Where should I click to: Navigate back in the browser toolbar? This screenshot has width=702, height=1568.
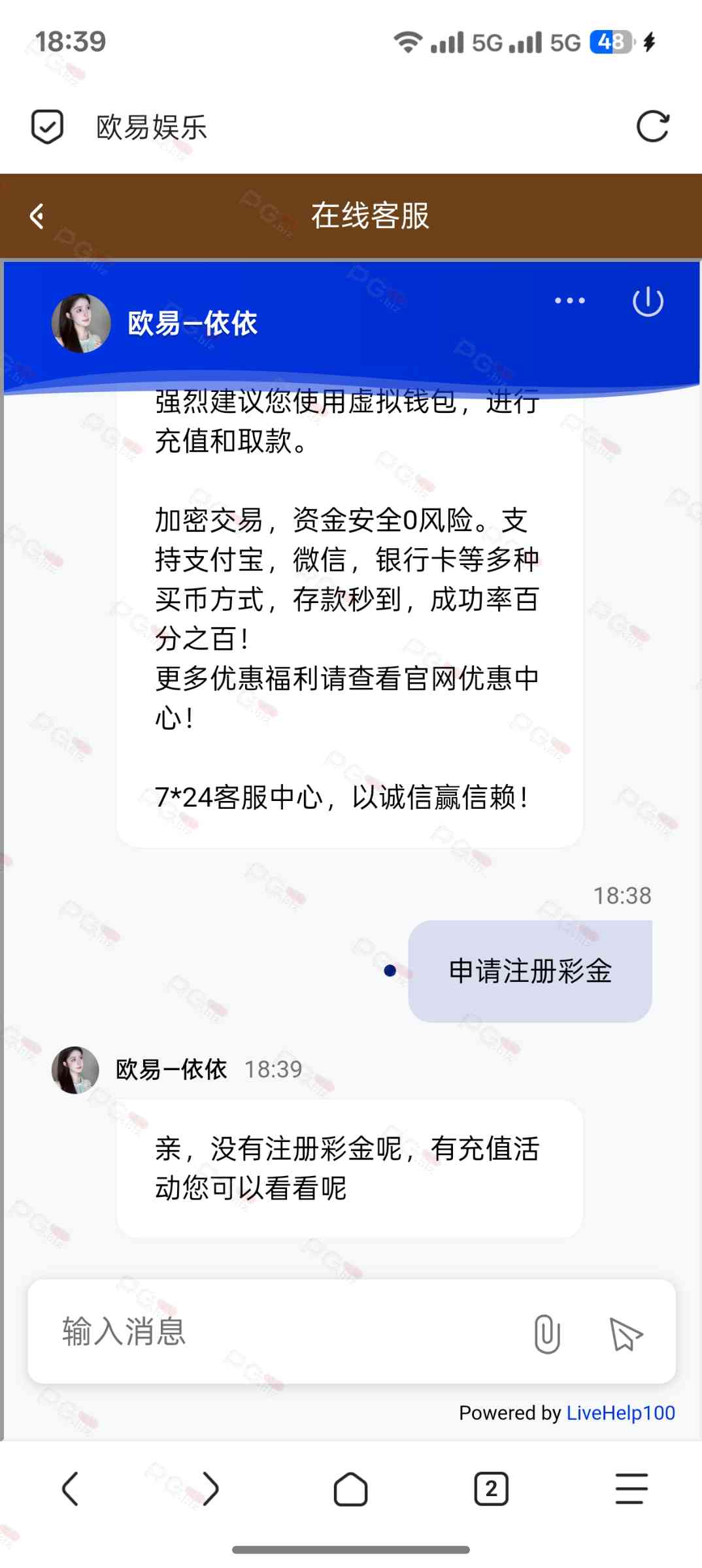point(71,1489)
